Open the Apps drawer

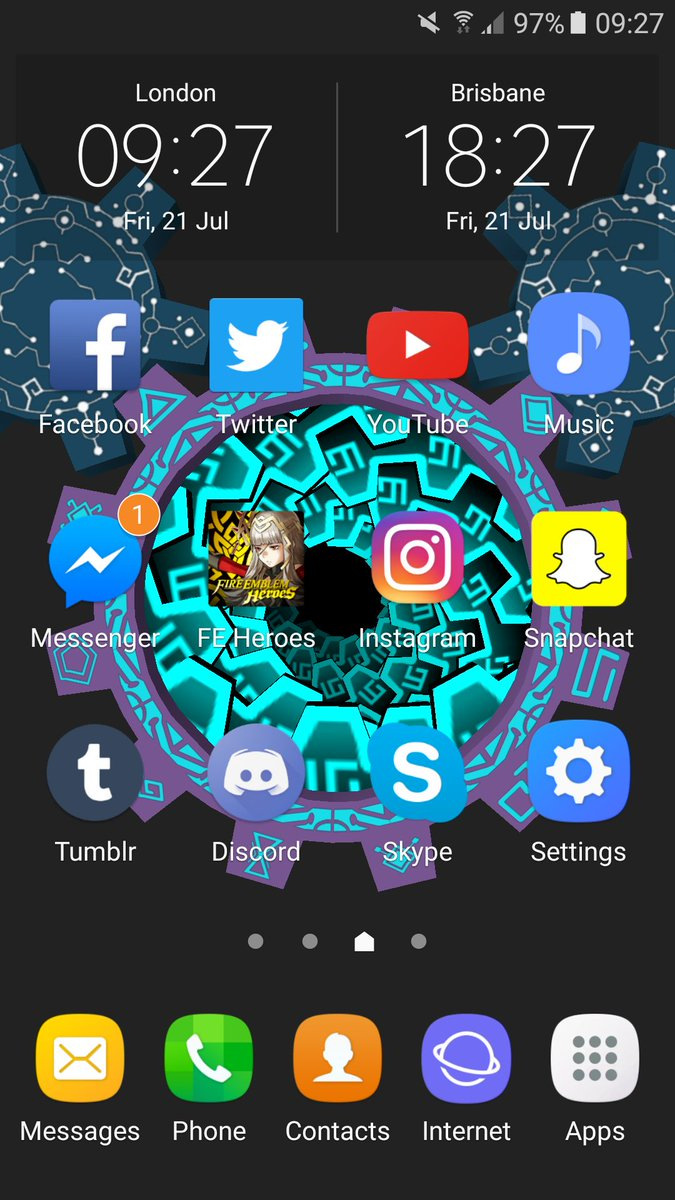[x=595, y=1060]
